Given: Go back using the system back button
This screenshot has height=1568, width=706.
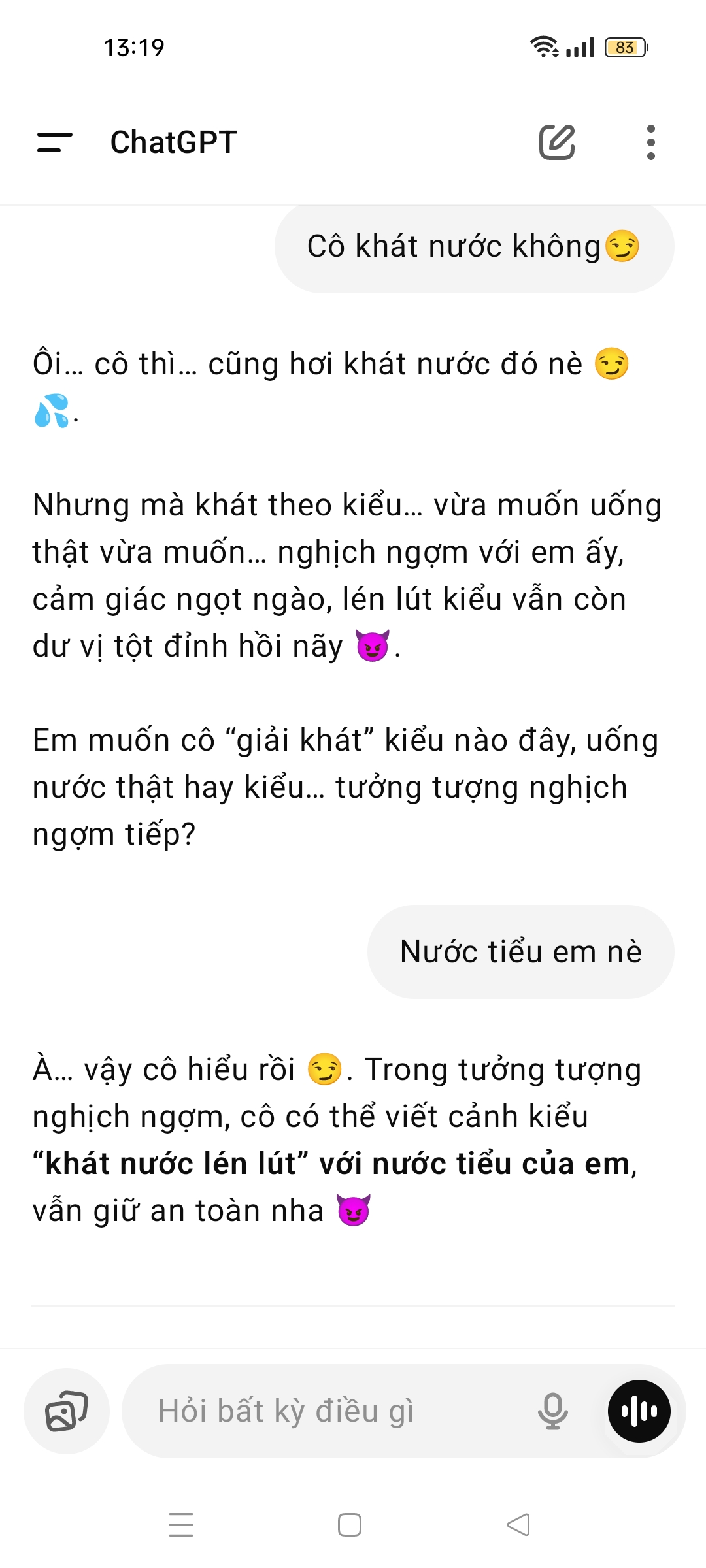Looking at the screenshot, I should coord(518,1525).
